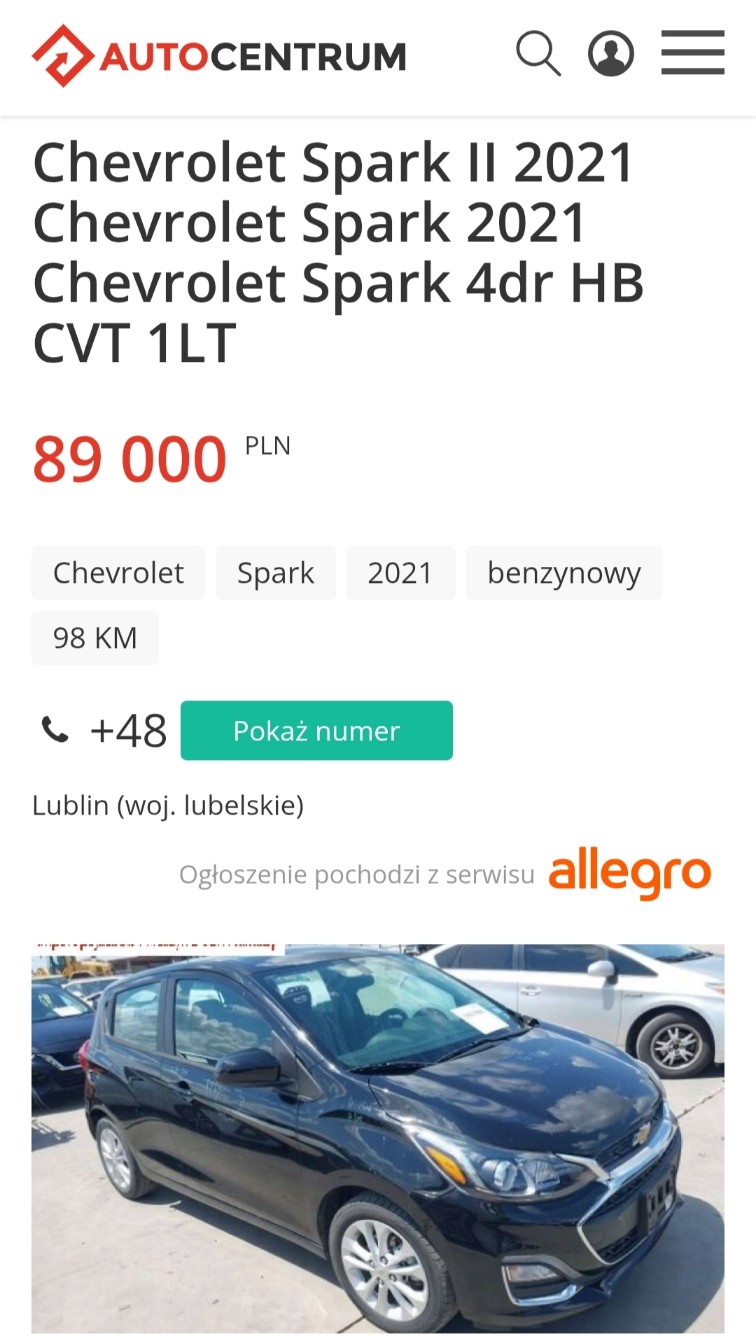Open the user account icon
Image resolution: width=756 pixels, height=1336 pixels.
[611, 54]
